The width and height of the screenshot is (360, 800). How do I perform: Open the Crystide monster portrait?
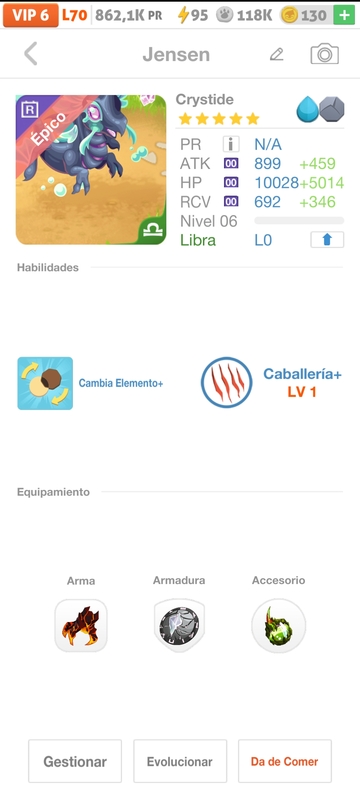[x=91, y=170]
